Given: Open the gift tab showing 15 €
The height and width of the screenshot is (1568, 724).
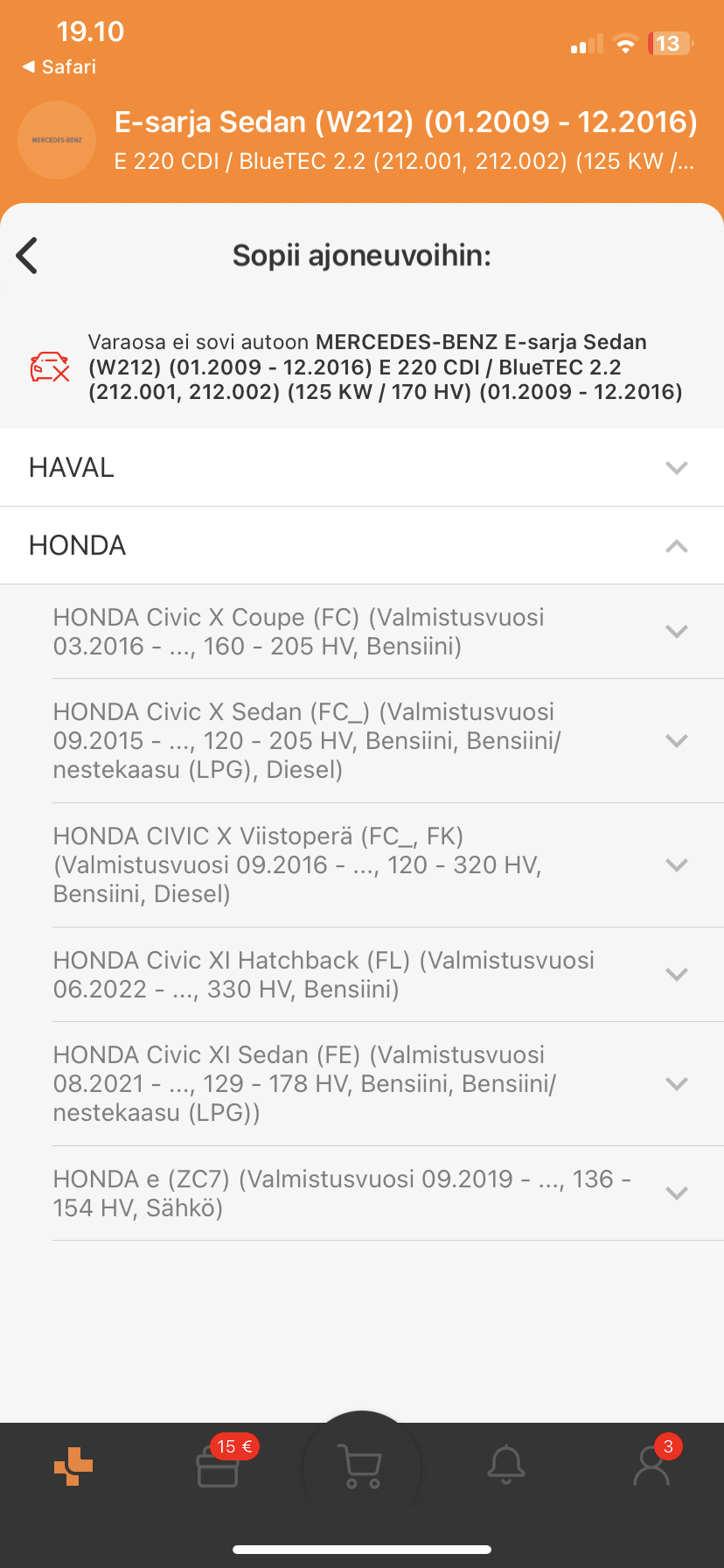Looking at the screenshot, I should [219, 1466].
